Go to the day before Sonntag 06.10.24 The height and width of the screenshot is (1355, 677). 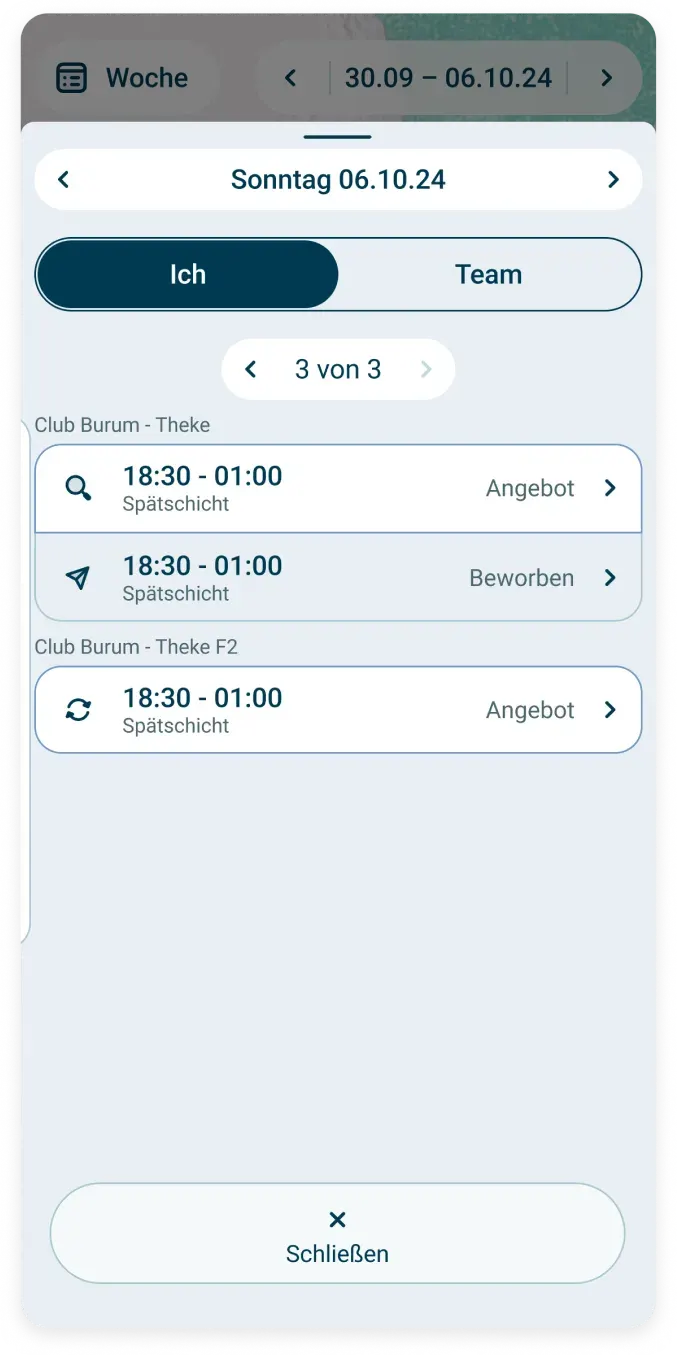tap(64, 180)
